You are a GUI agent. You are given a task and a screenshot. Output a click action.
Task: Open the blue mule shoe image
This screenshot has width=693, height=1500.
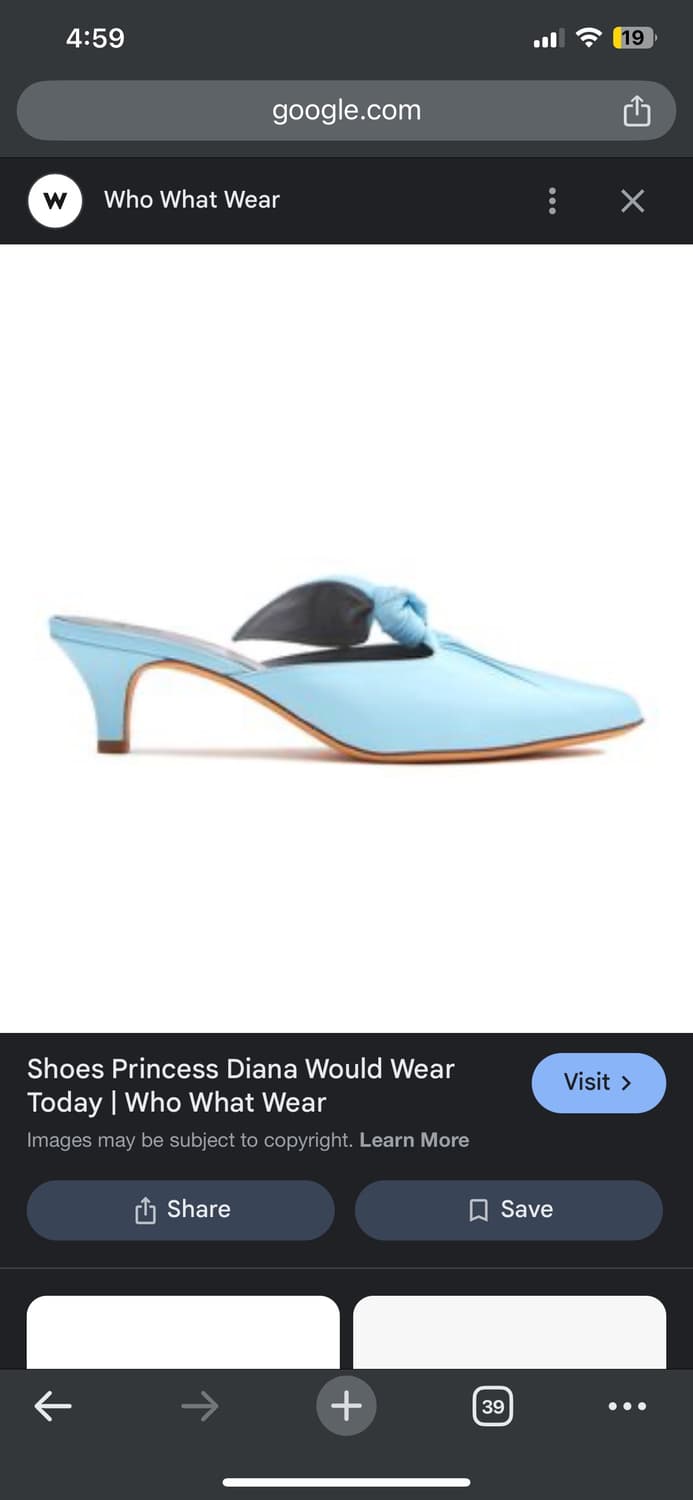pos(346,670)
